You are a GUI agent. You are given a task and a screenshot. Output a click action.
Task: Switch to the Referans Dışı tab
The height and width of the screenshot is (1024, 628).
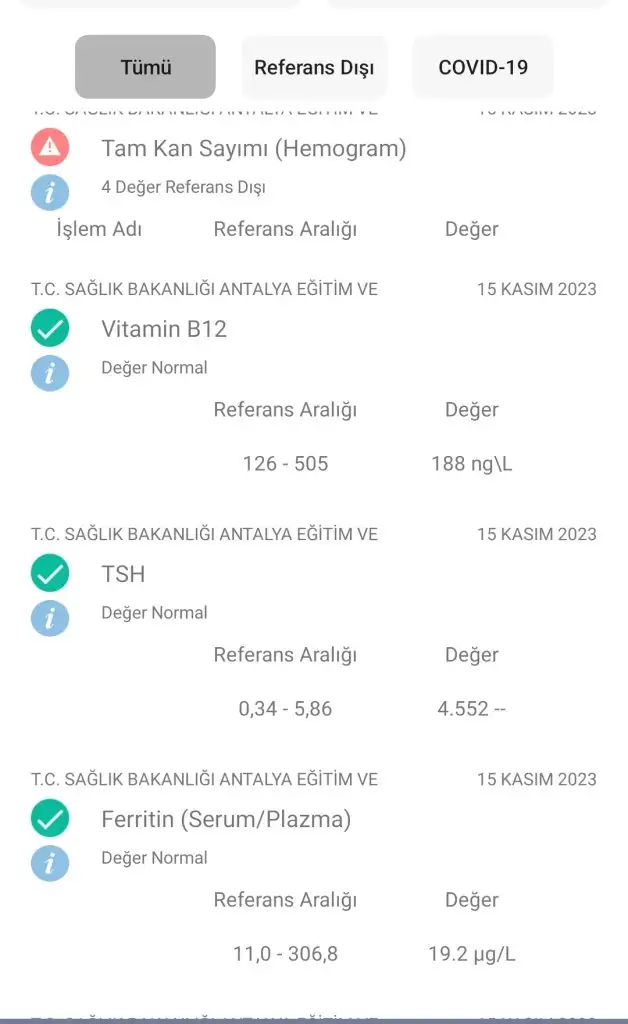tap(314, 67)
